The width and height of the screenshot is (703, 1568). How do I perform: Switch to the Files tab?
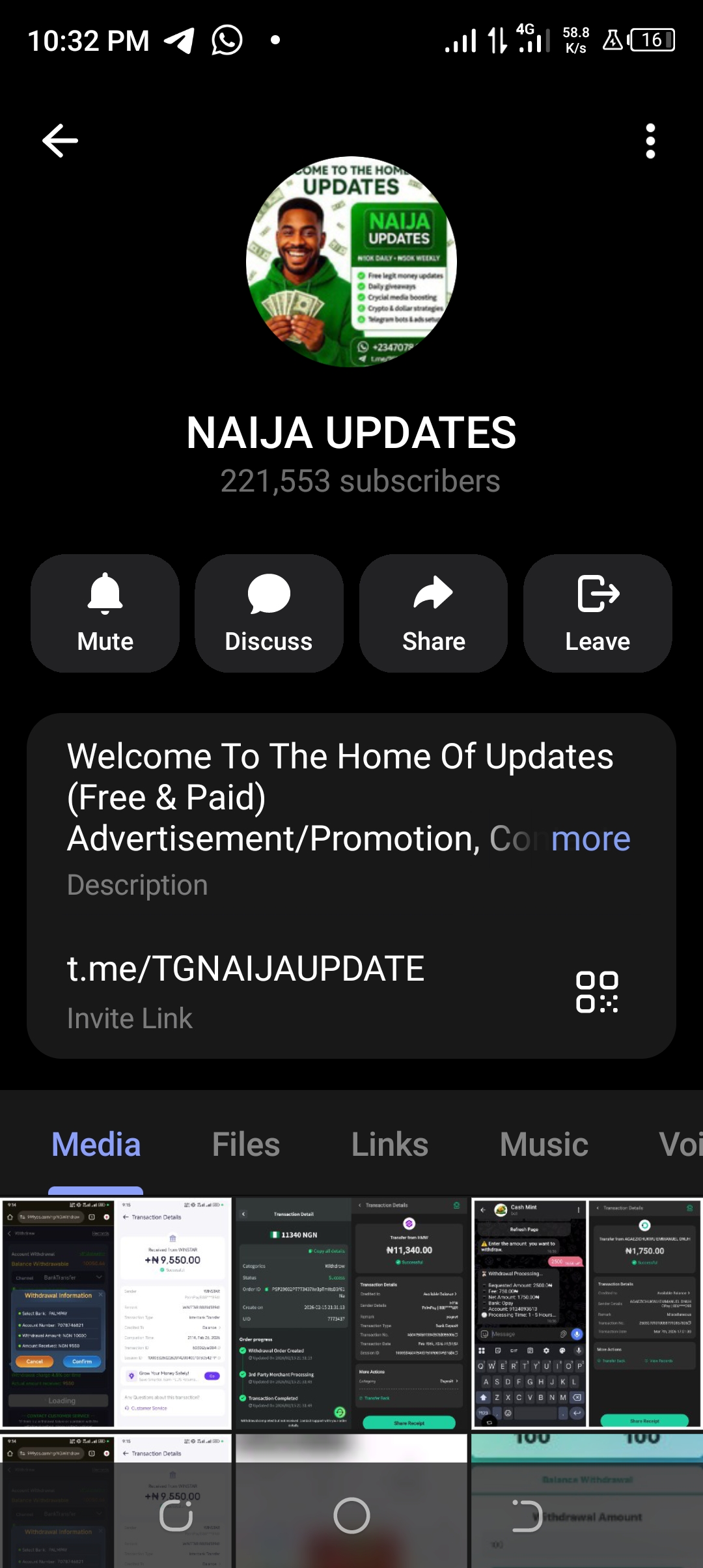[246, 1145]
